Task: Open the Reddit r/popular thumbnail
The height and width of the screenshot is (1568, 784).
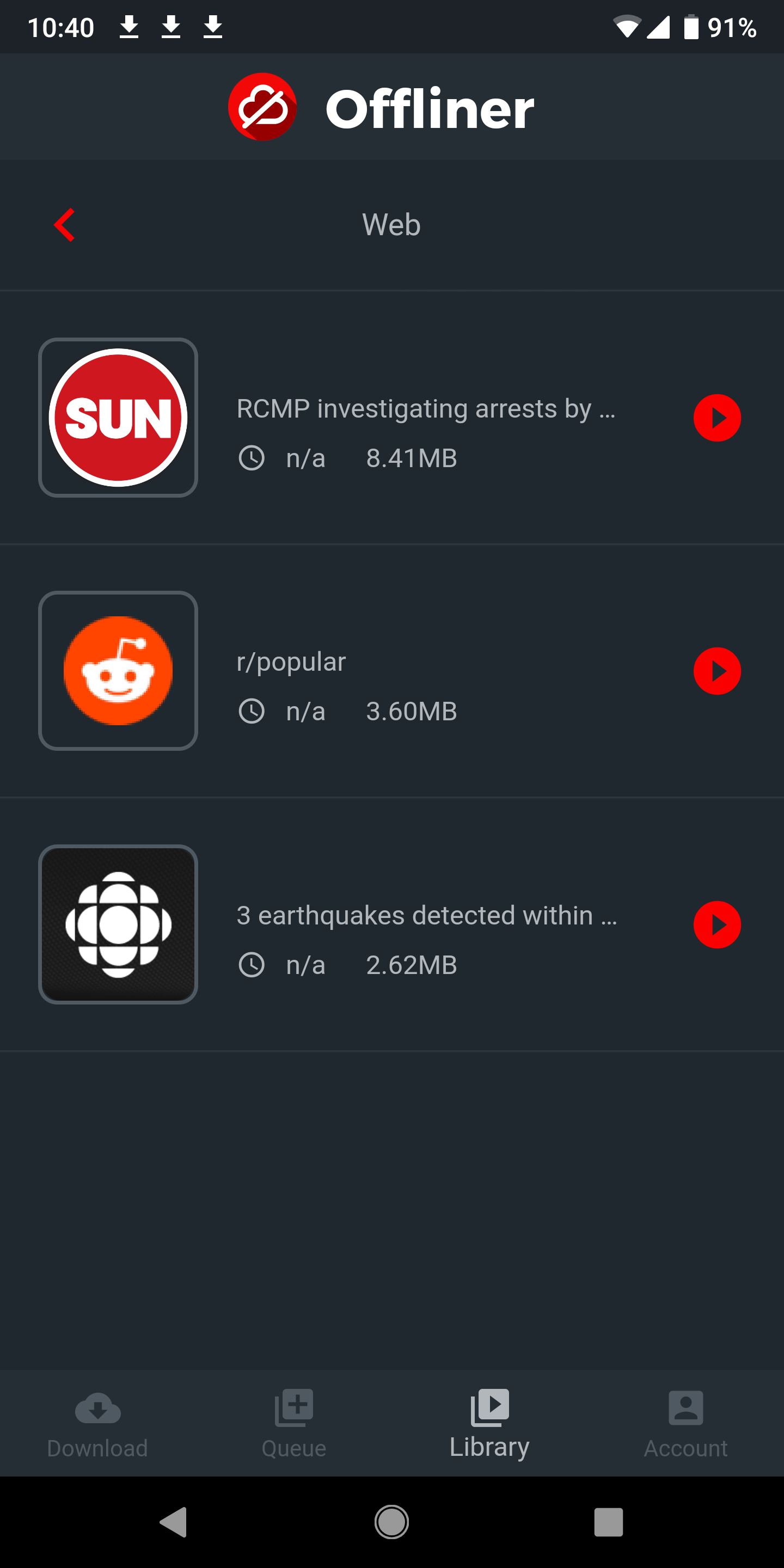Action: click(x=118, y=671)
